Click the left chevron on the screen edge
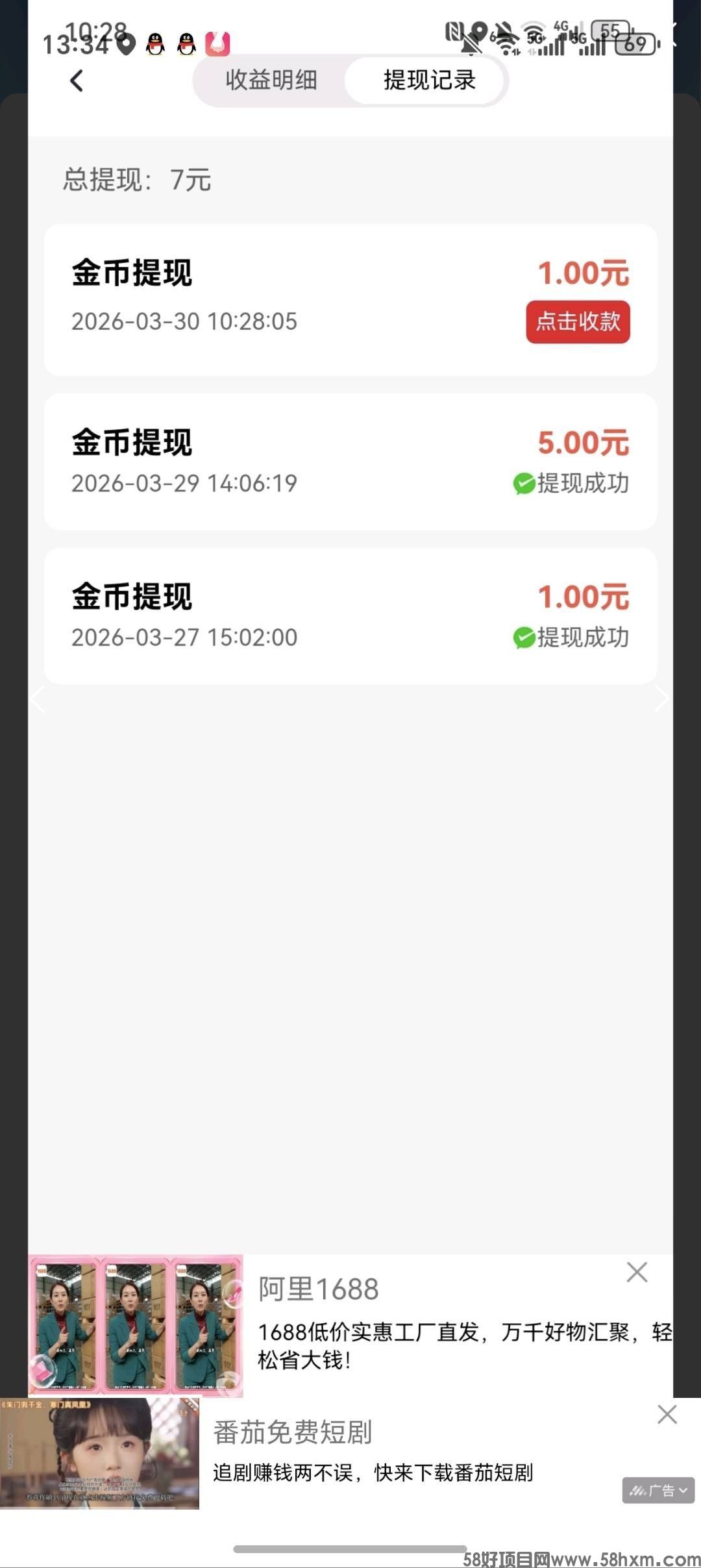The height and width of the screenshot is (1568, 701). 38,698
